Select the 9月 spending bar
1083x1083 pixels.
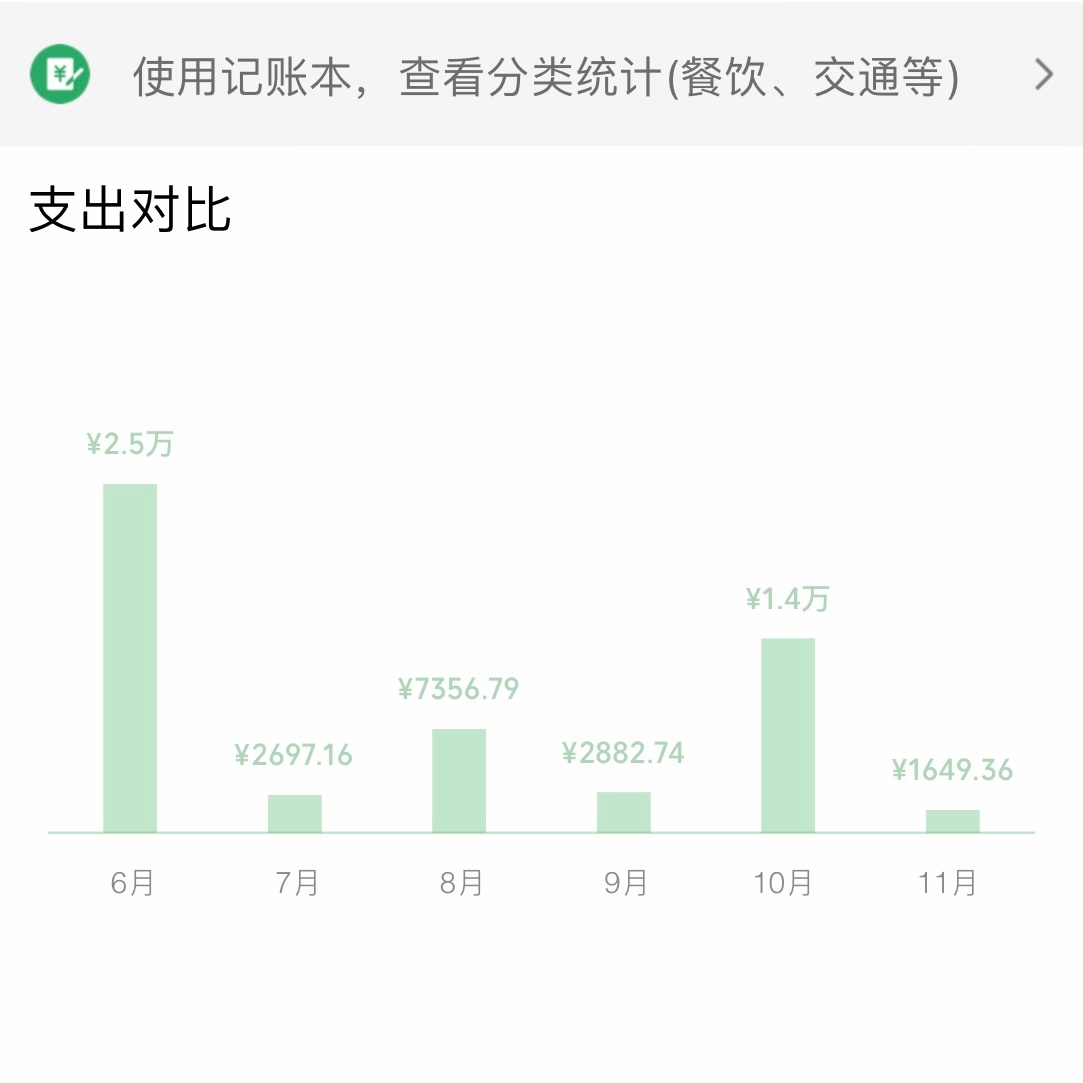click(x=624, y=812)
